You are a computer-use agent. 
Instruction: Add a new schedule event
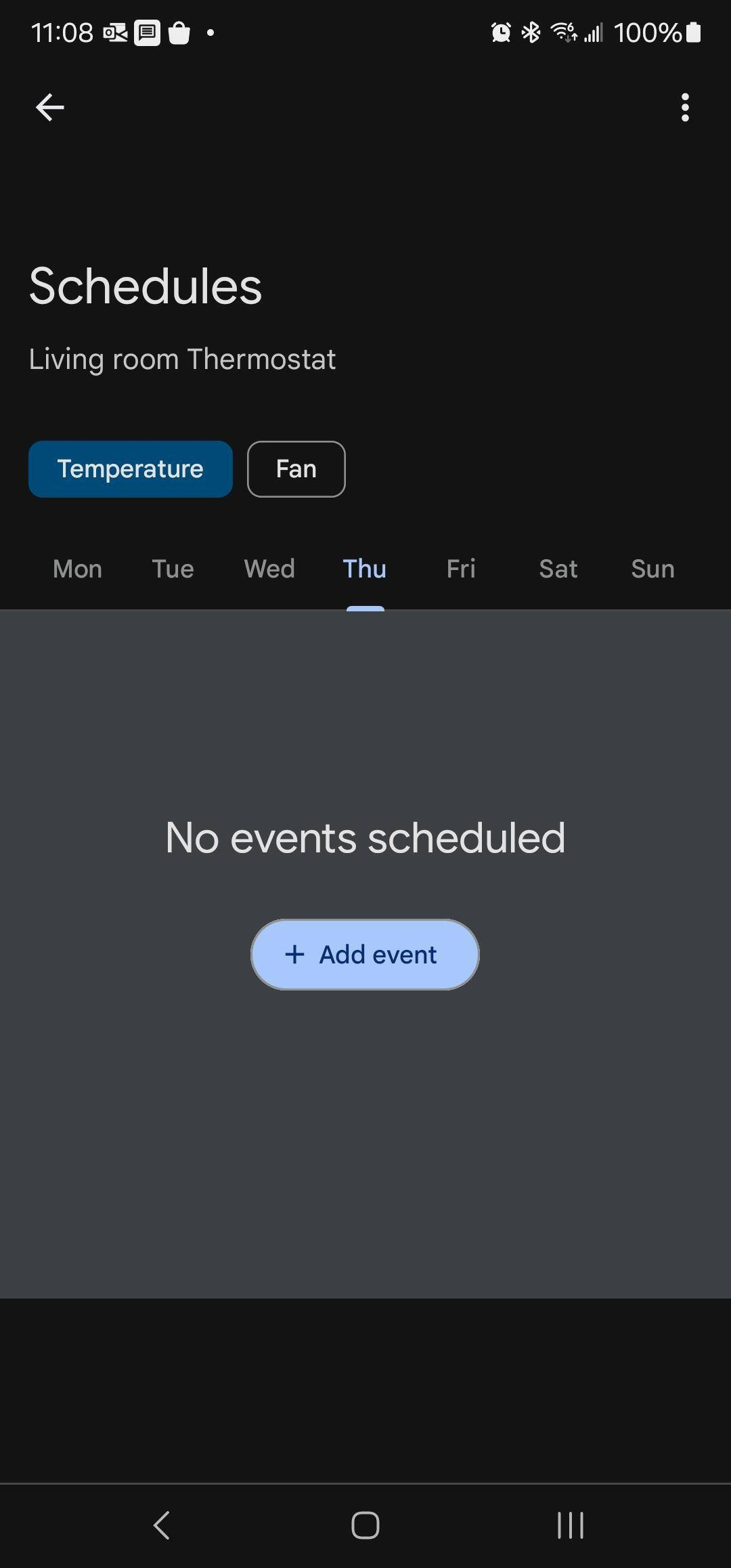tap(365, 955)
